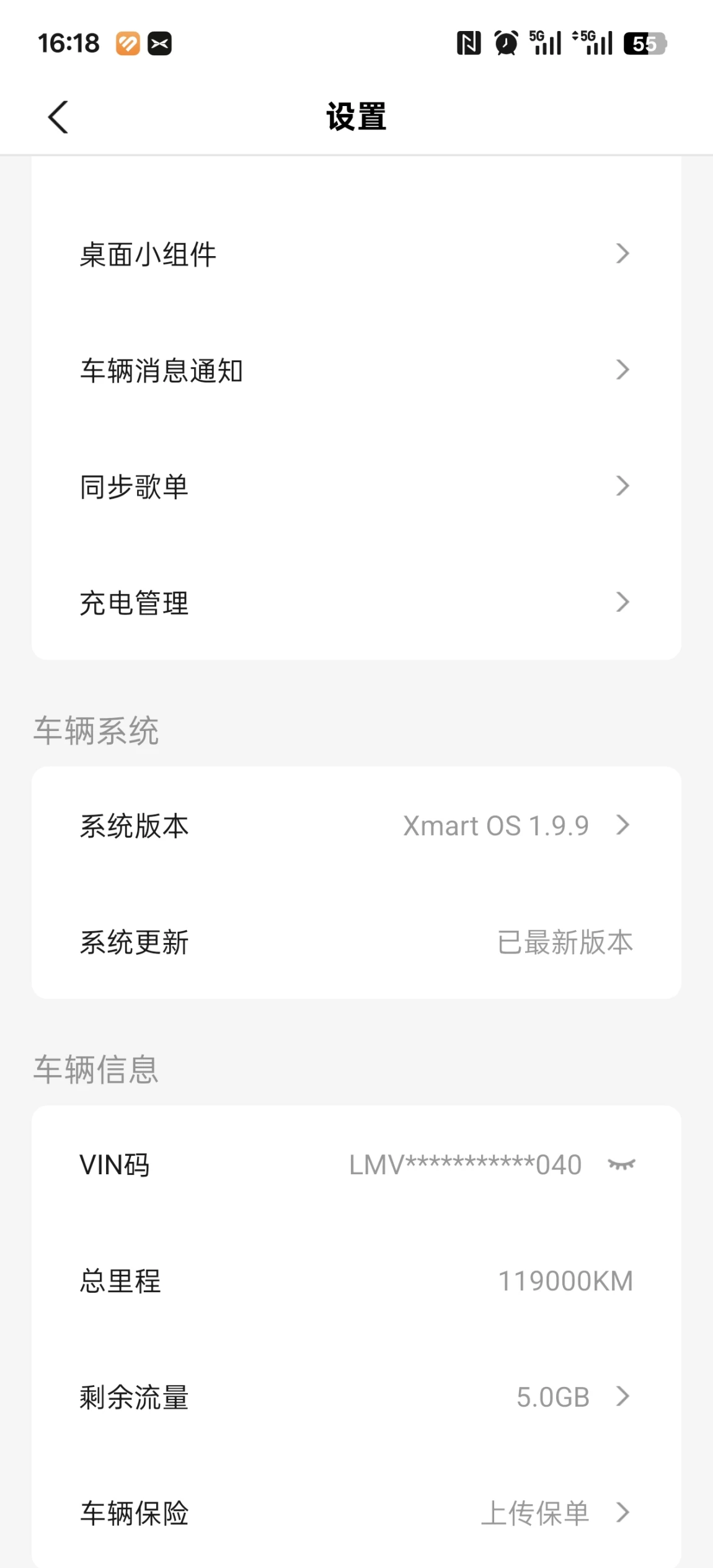Screen dimensions: 713x1568
Task: Open 车辆保险 to upload policy
Action: [356, 1513]
